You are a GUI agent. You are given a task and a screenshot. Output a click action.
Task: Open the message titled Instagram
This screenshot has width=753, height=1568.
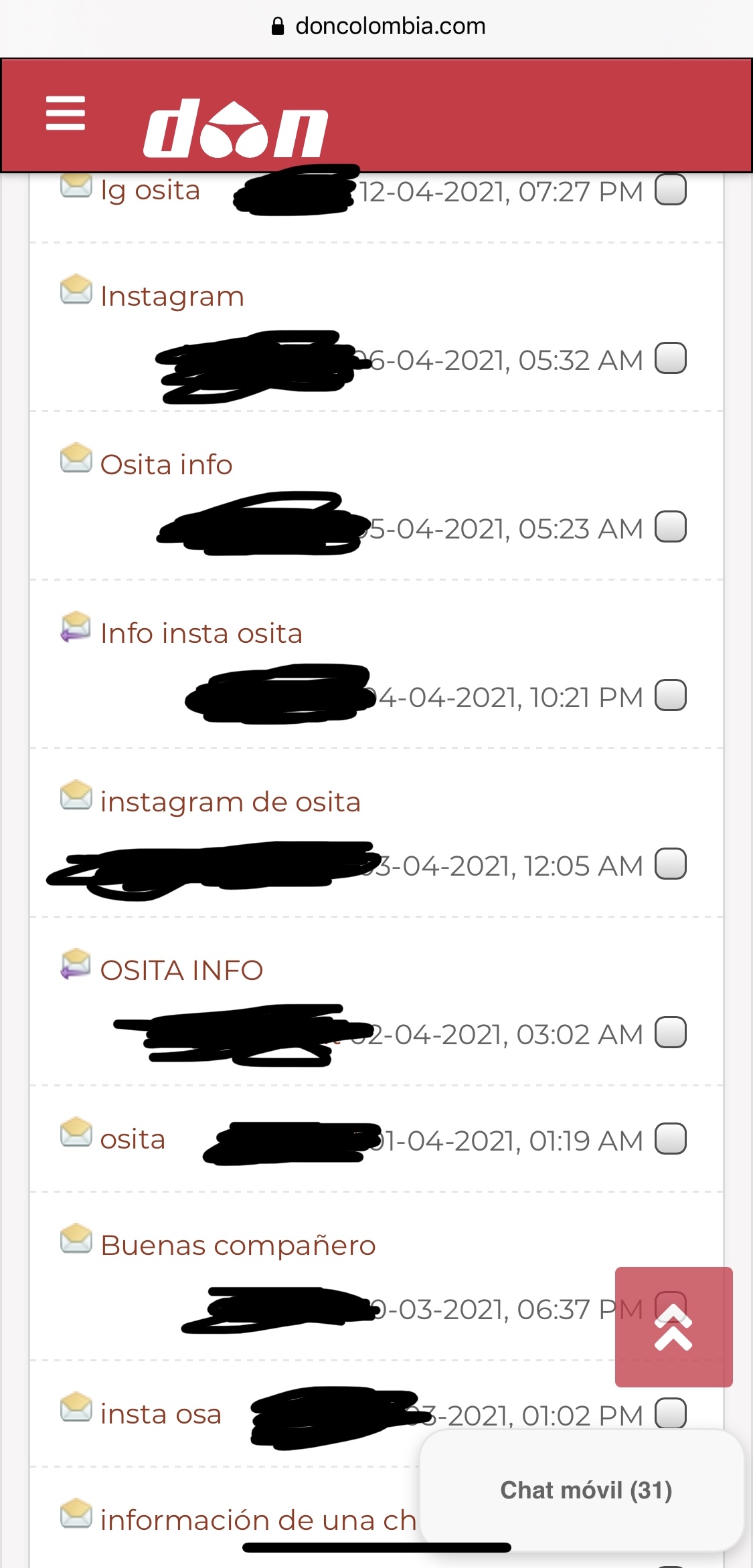point(172,296)
